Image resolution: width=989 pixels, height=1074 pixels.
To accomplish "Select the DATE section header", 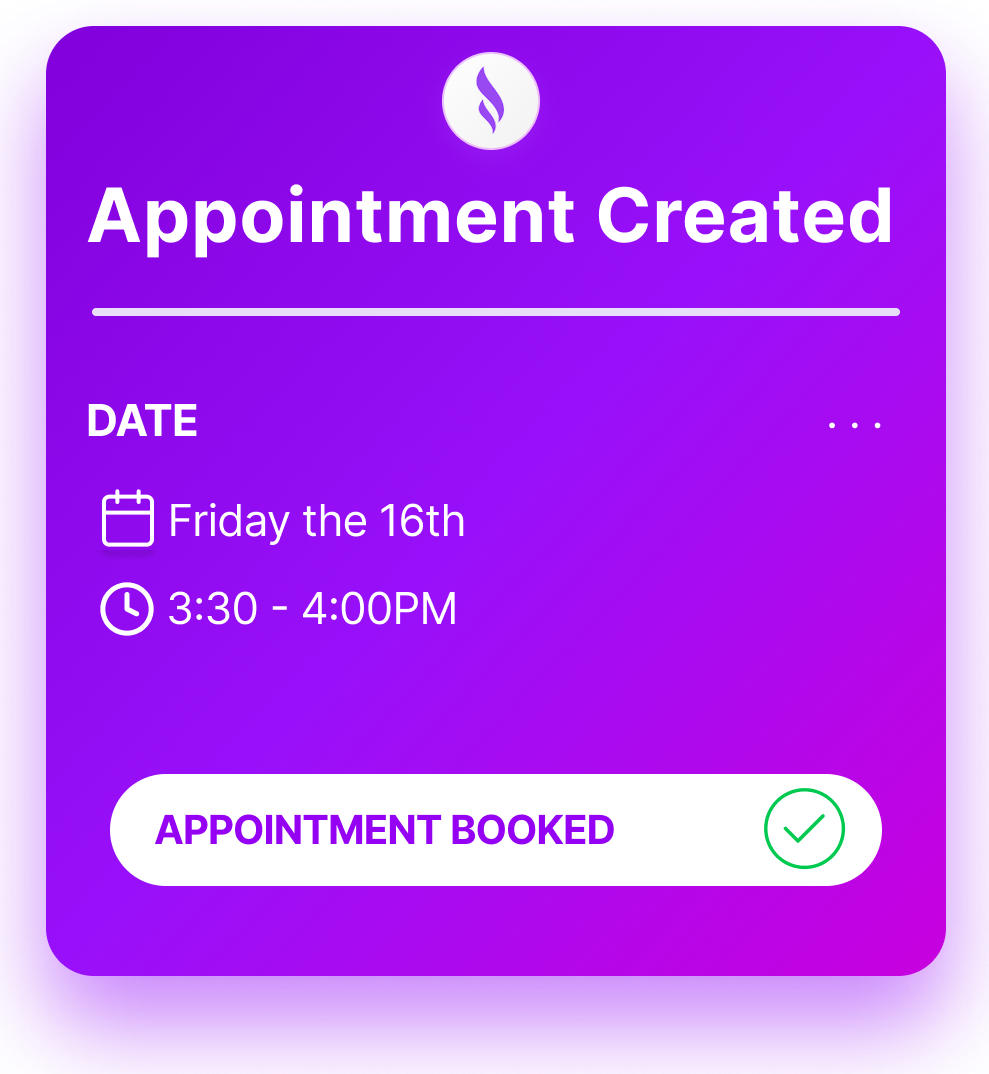I will point(143,421).
